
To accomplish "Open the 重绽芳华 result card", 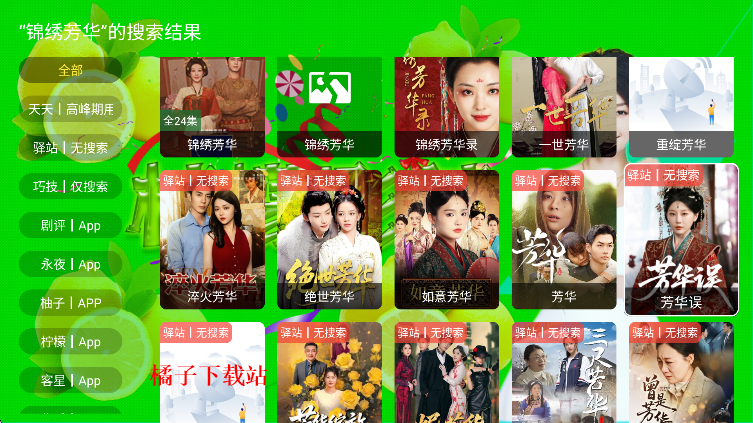I will click(681, 106).
